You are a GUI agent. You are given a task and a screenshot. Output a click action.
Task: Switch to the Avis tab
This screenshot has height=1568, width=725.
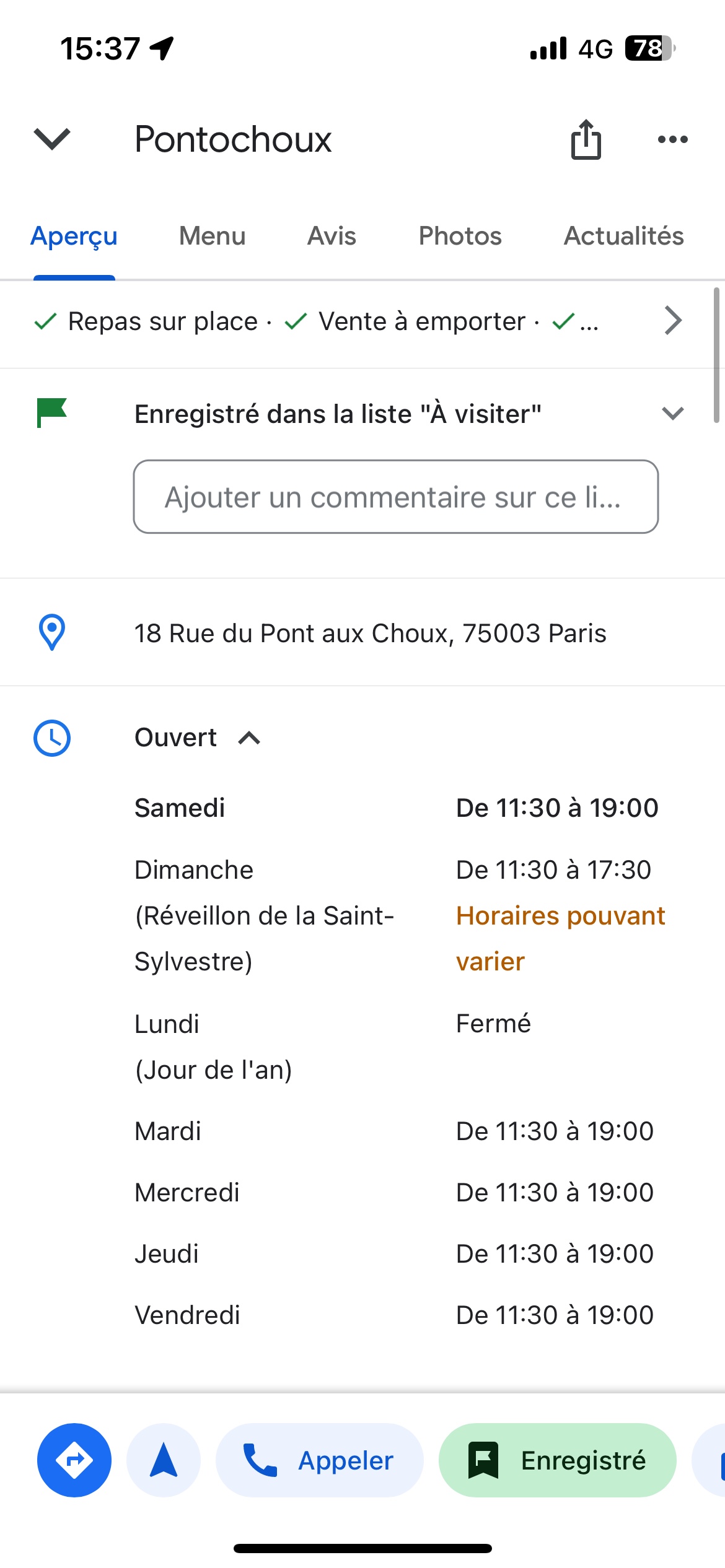point(332,236)
